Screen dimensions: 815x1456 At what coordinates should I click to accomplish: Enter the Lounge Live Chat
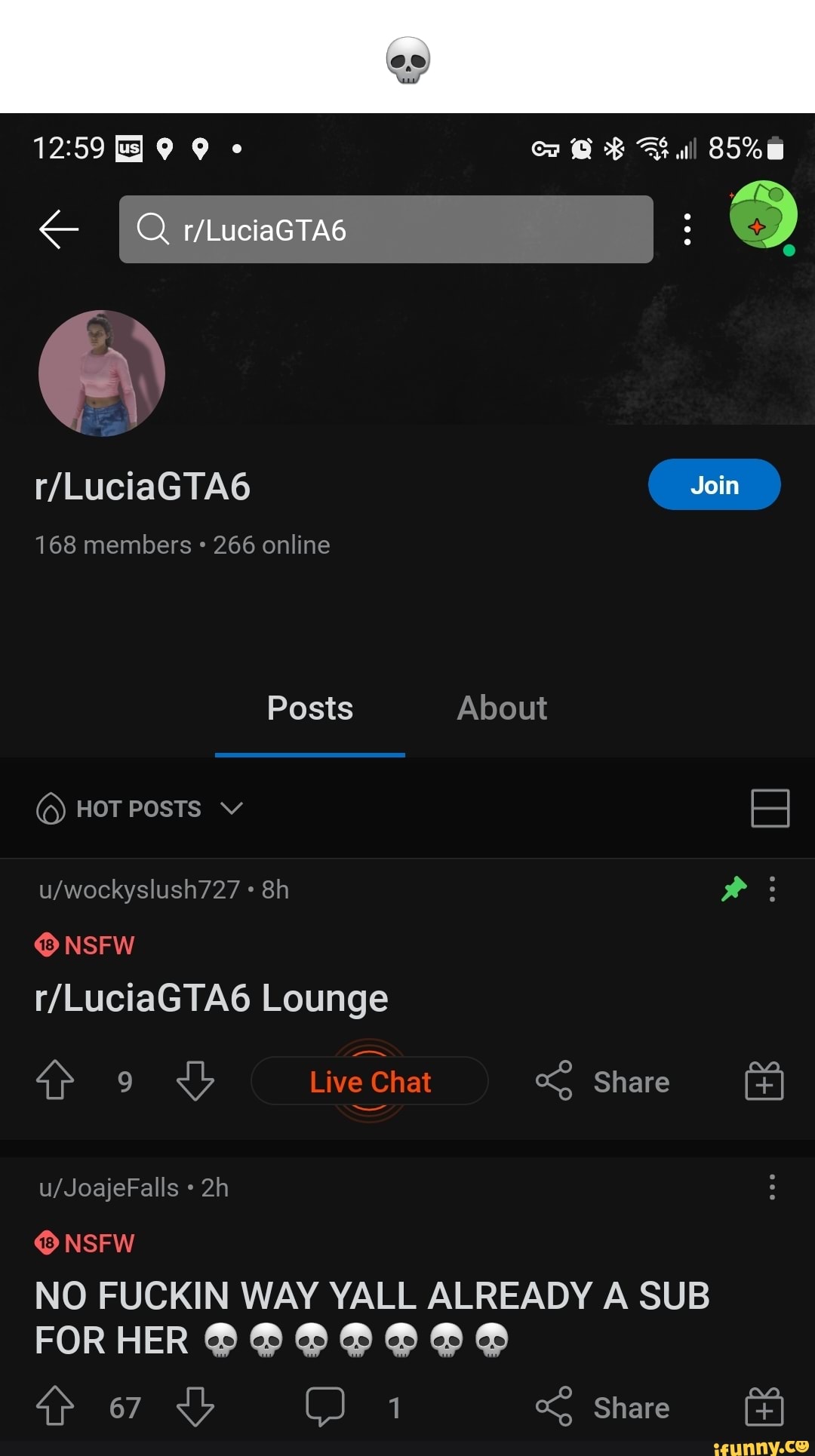tap(370, 1082)
